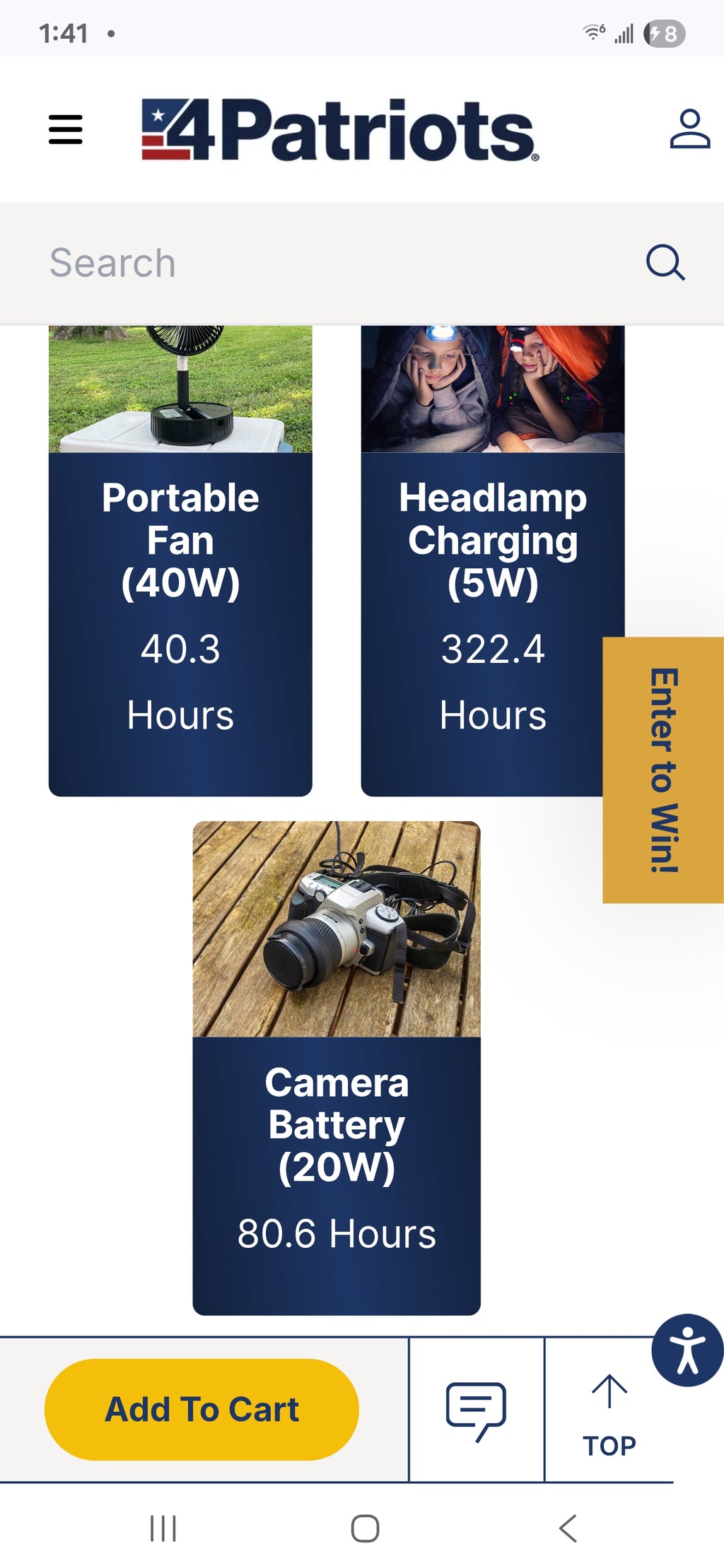Screen dimensions: 724x1568
Task: Open the Enter to Win! tab
Action: click(663, 770)
